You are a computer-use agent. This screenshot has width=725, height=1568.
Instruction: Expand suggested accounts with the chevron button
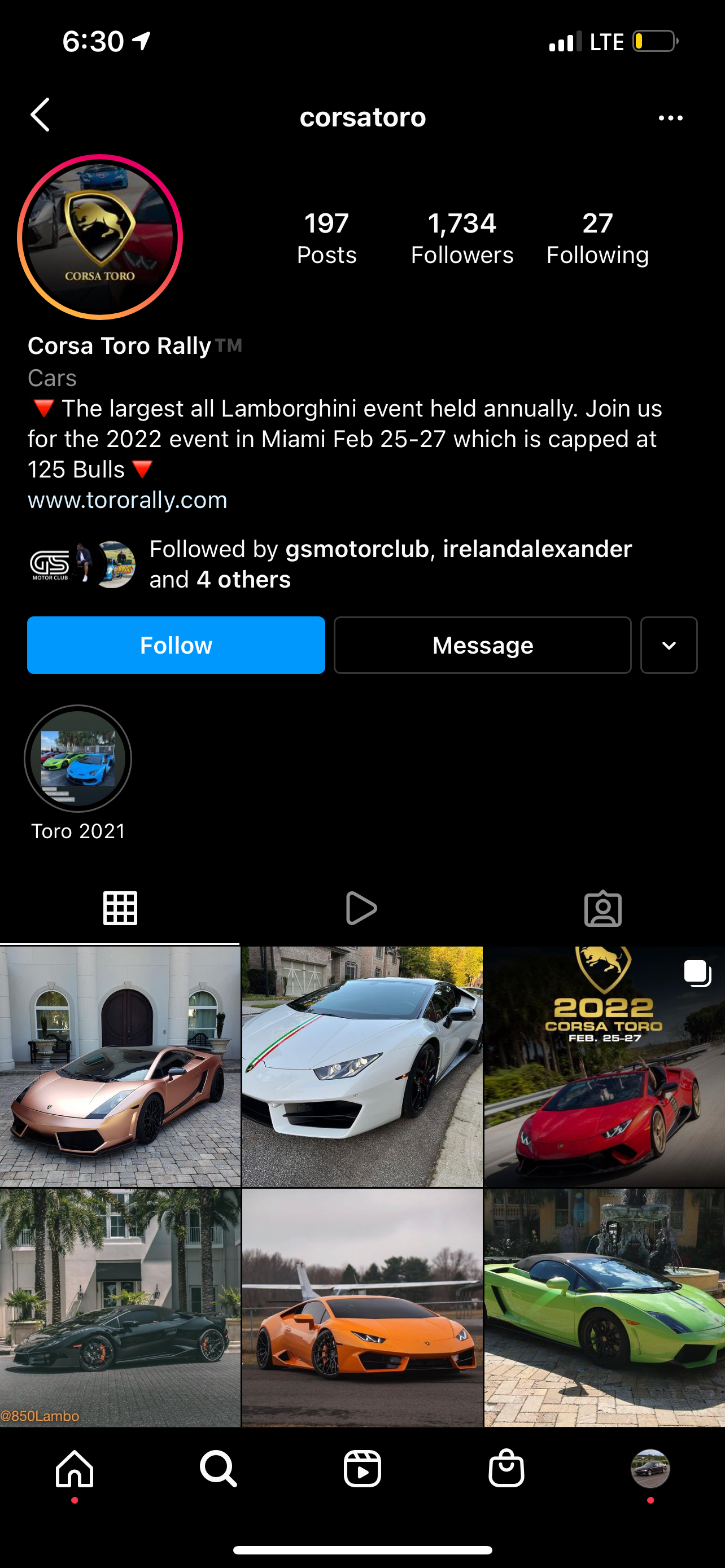pos(669,645)
